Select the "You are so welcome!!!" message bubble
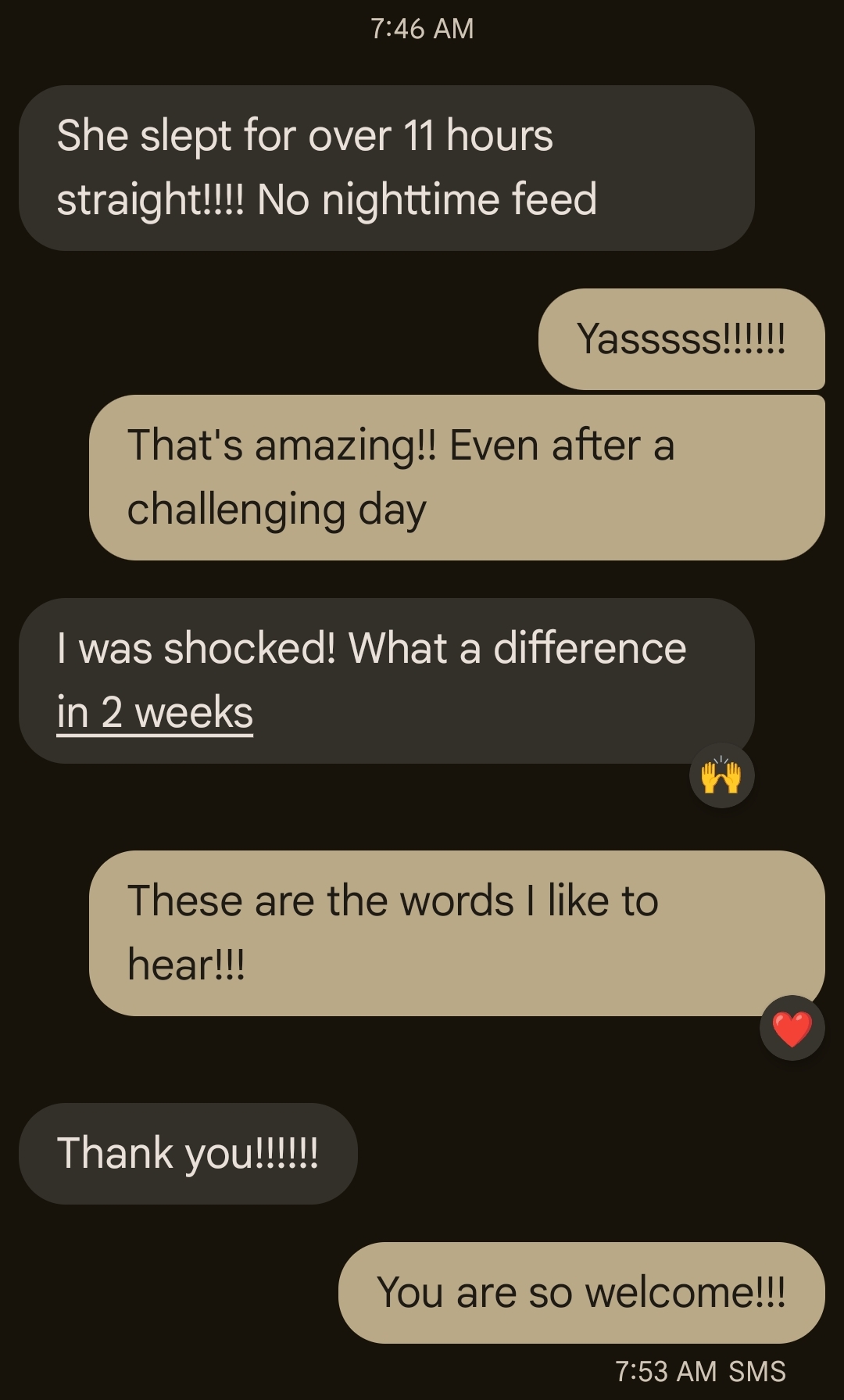 (581, 1292)
